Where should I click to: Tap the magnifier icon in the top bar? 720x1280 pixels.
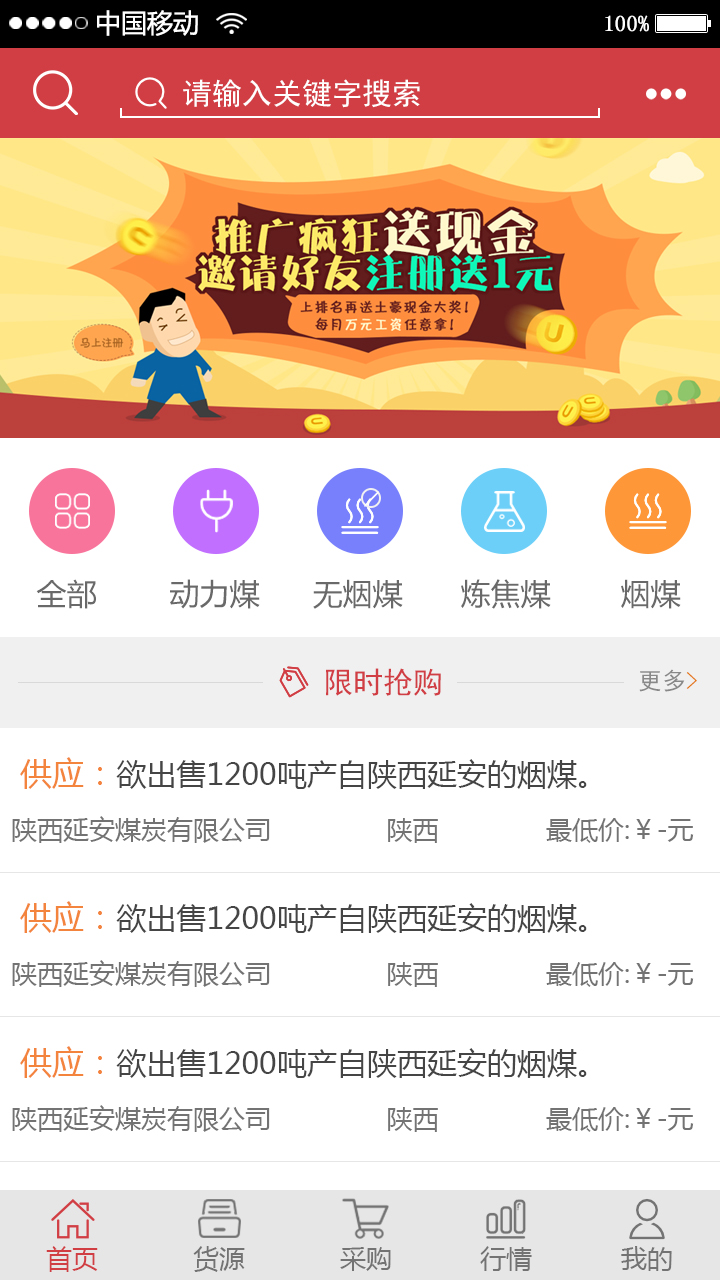(55, 93)
